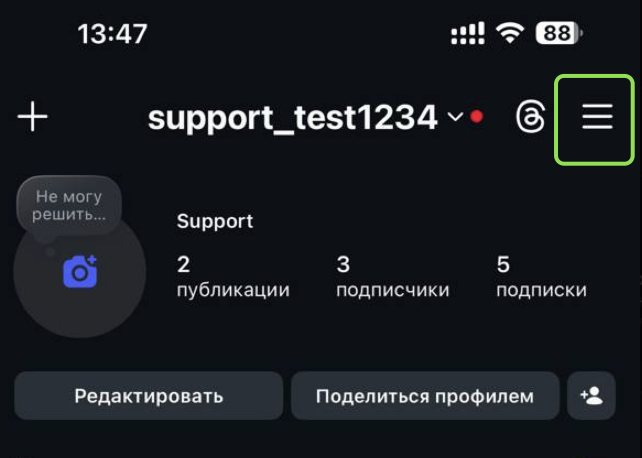Tap the Редактировать button
The height and width of the screenshot is (458, 642).
[148, 396]
